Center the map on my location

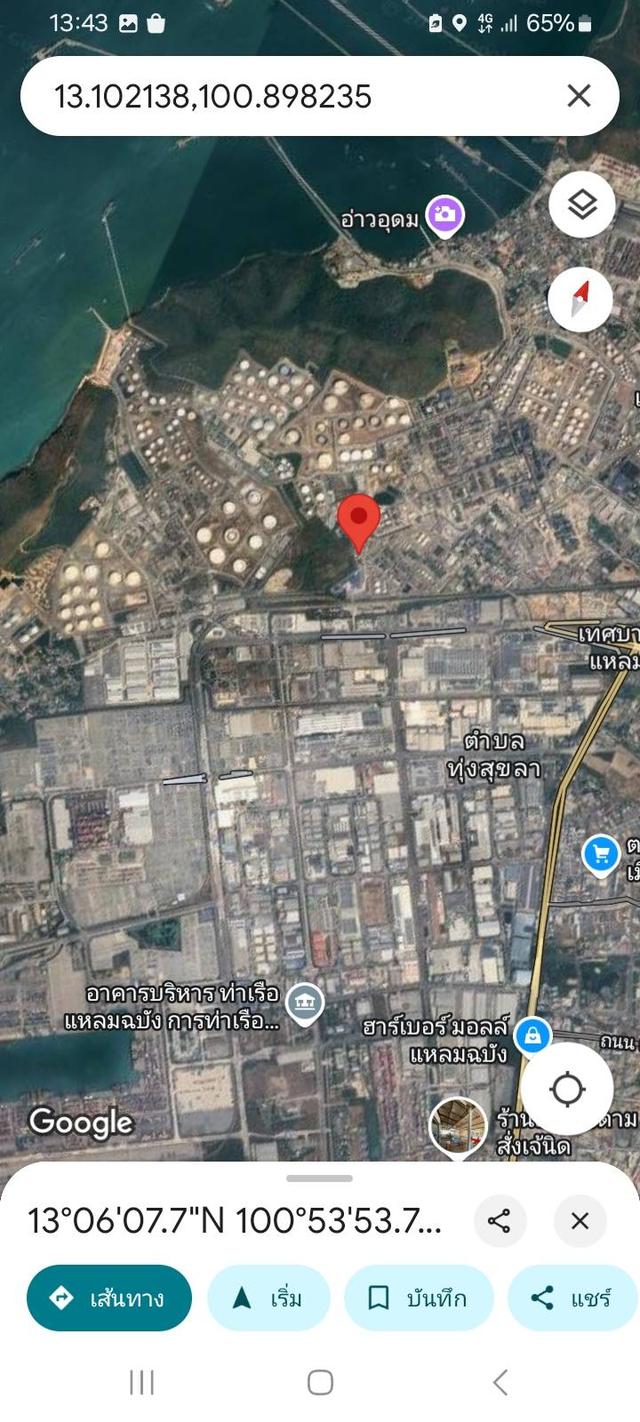[567, 1089]
